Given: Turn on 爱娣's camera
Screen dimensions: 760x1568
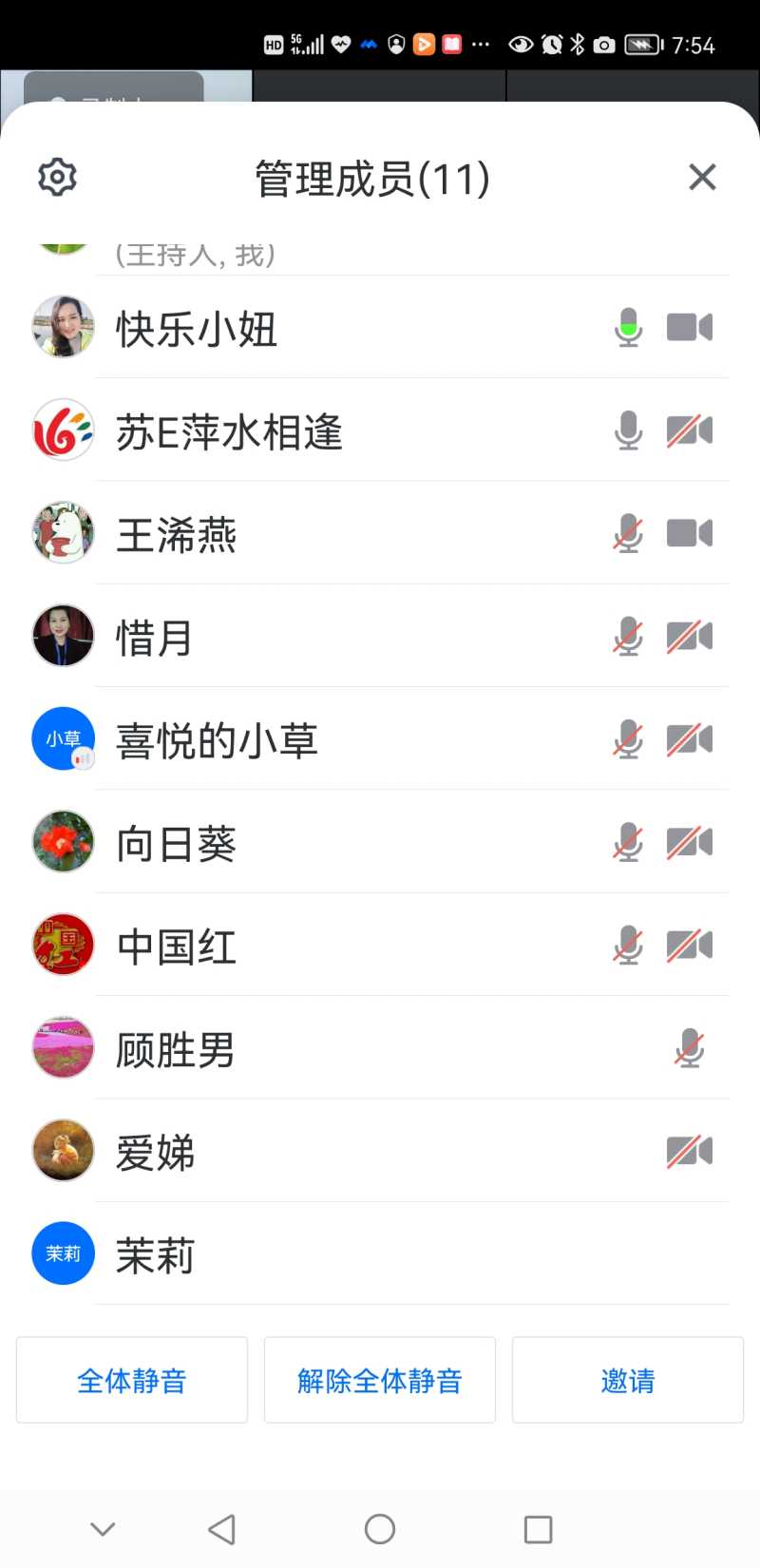Looking at the screenshot, I should 690,1151.
